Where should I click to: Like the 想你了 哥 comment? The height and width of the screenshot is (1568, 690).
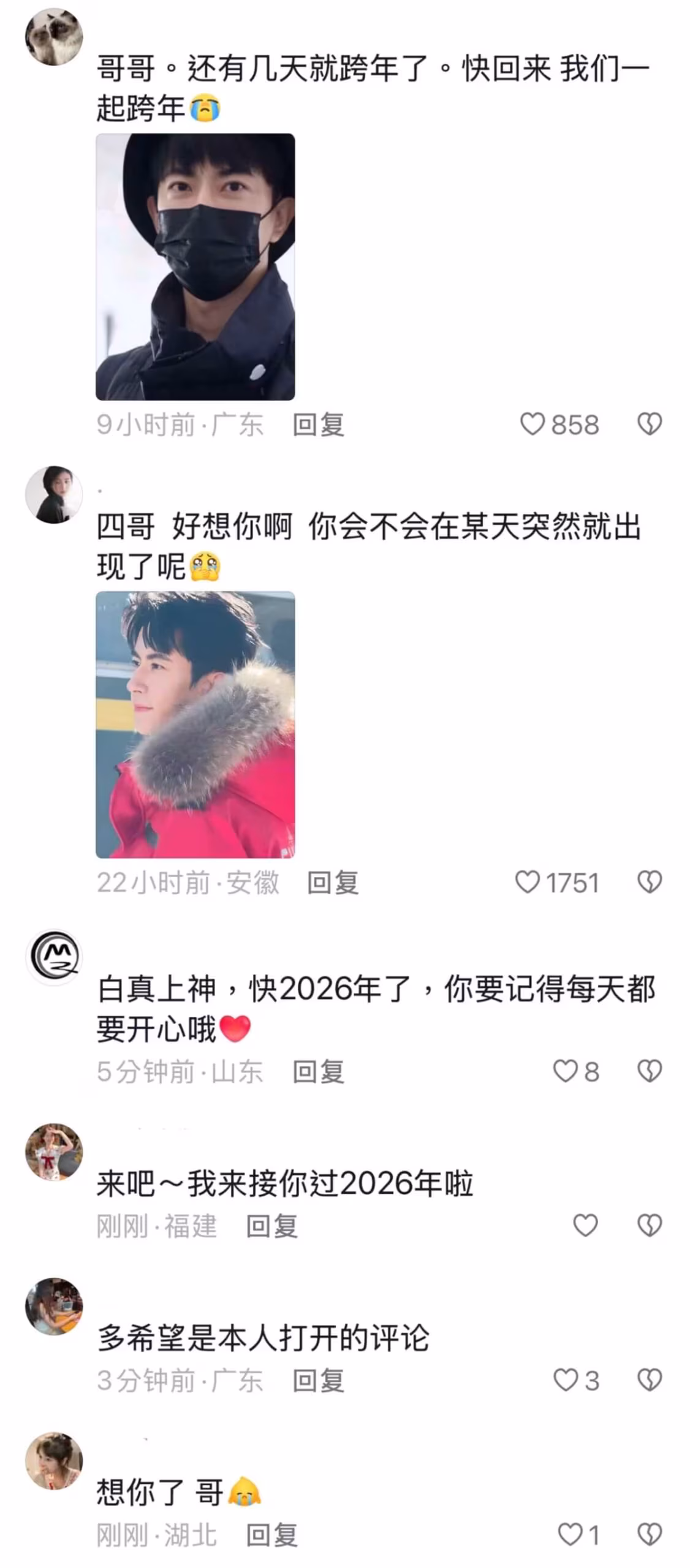(x=570, y=1534)
